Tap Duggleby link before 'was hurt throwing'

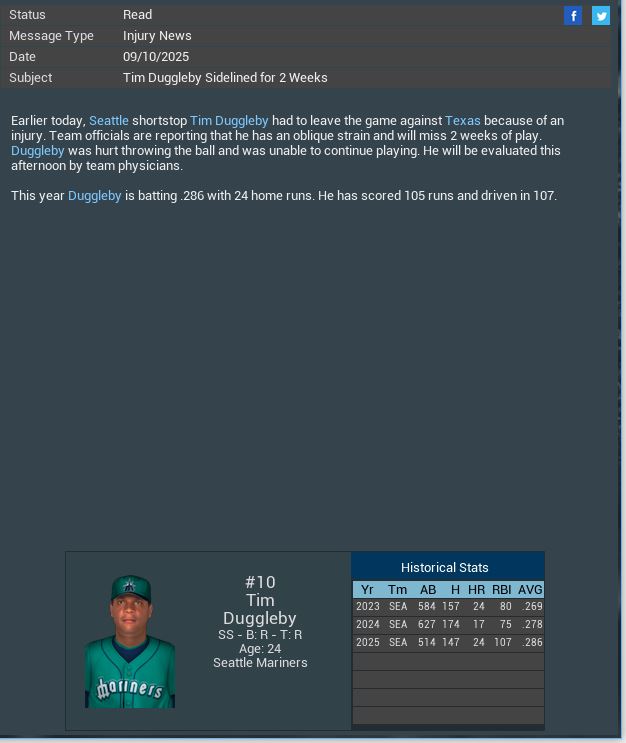coord(37,151)
